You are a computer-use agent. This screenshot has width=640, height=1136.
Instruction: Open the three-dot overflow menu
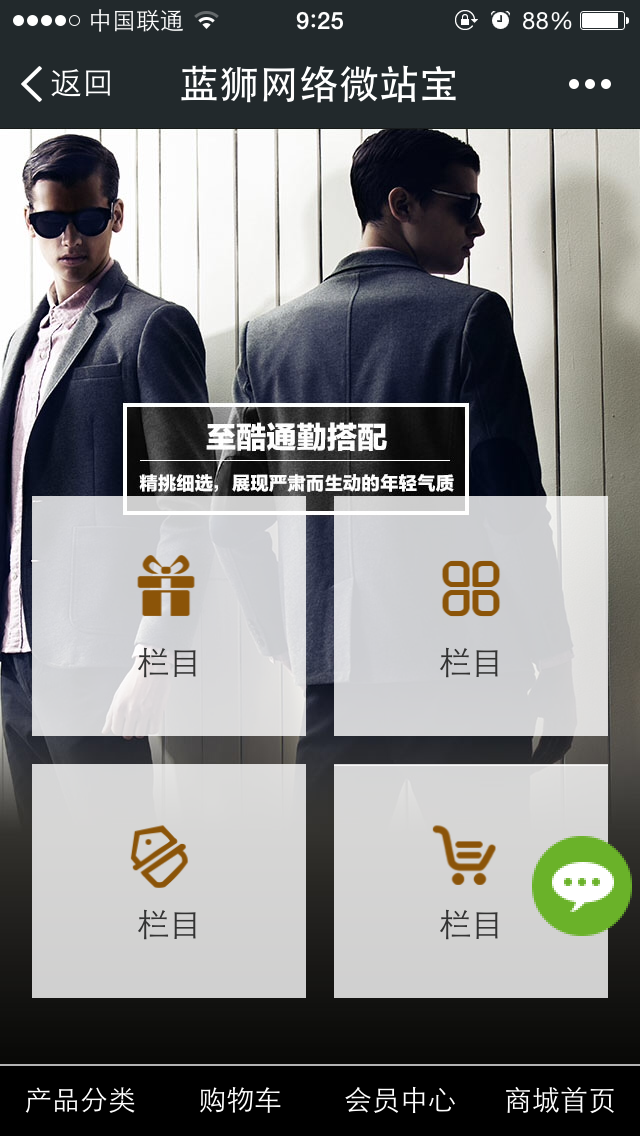click(589, 85)
